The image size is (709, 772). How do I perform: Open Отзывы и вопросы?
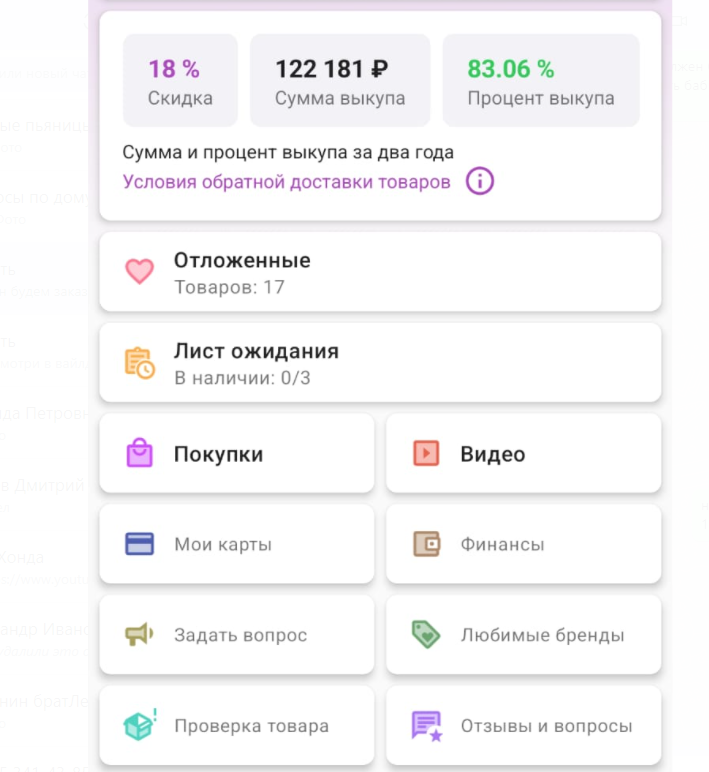[523, 726]
